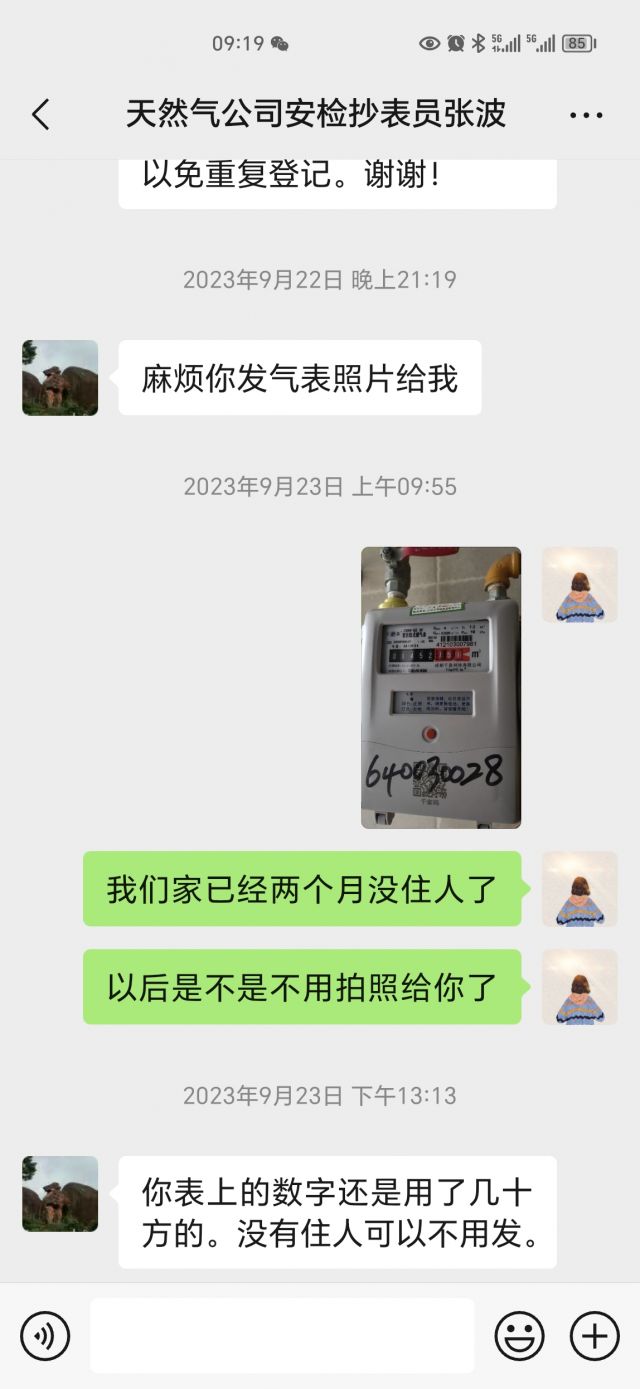640x1389 pixels.
Task: Open the chat info overflow menu
Action: click(x=586, y=115)
